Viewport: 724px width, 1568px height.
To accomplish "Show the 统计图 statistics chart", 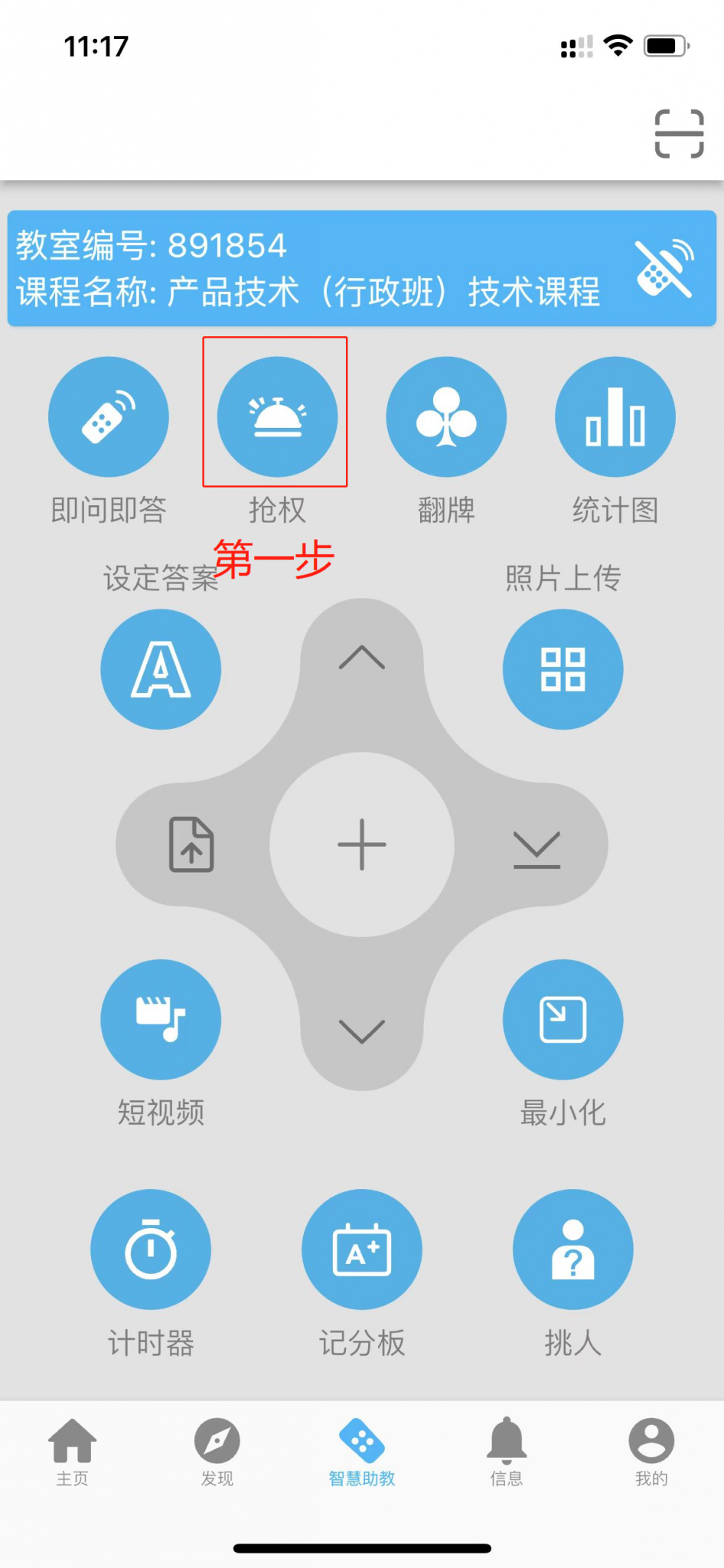I will 615,417.
